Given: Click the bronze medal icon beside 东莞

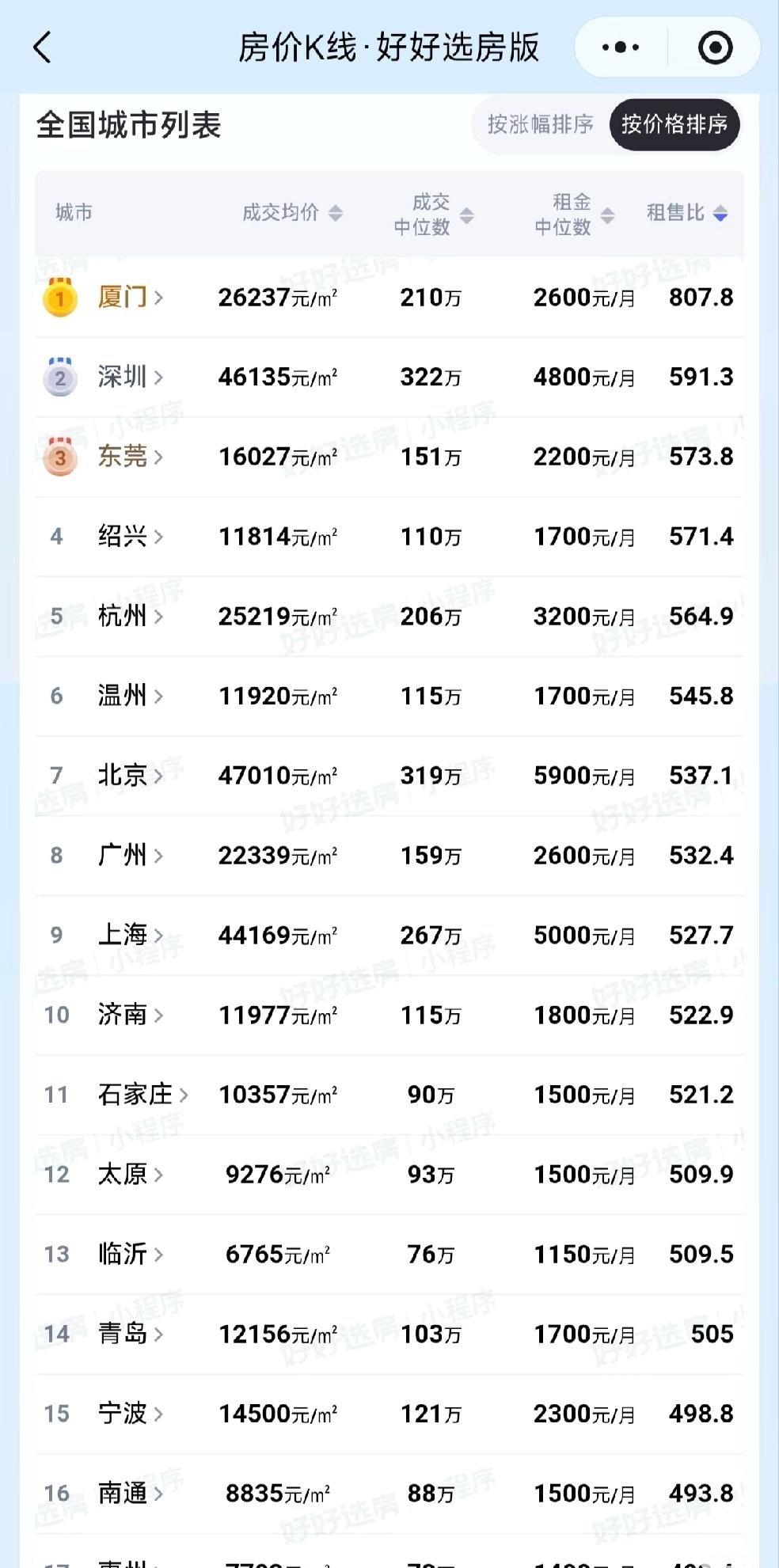Looking at the screenshot, I should click(x=59, y=457).
